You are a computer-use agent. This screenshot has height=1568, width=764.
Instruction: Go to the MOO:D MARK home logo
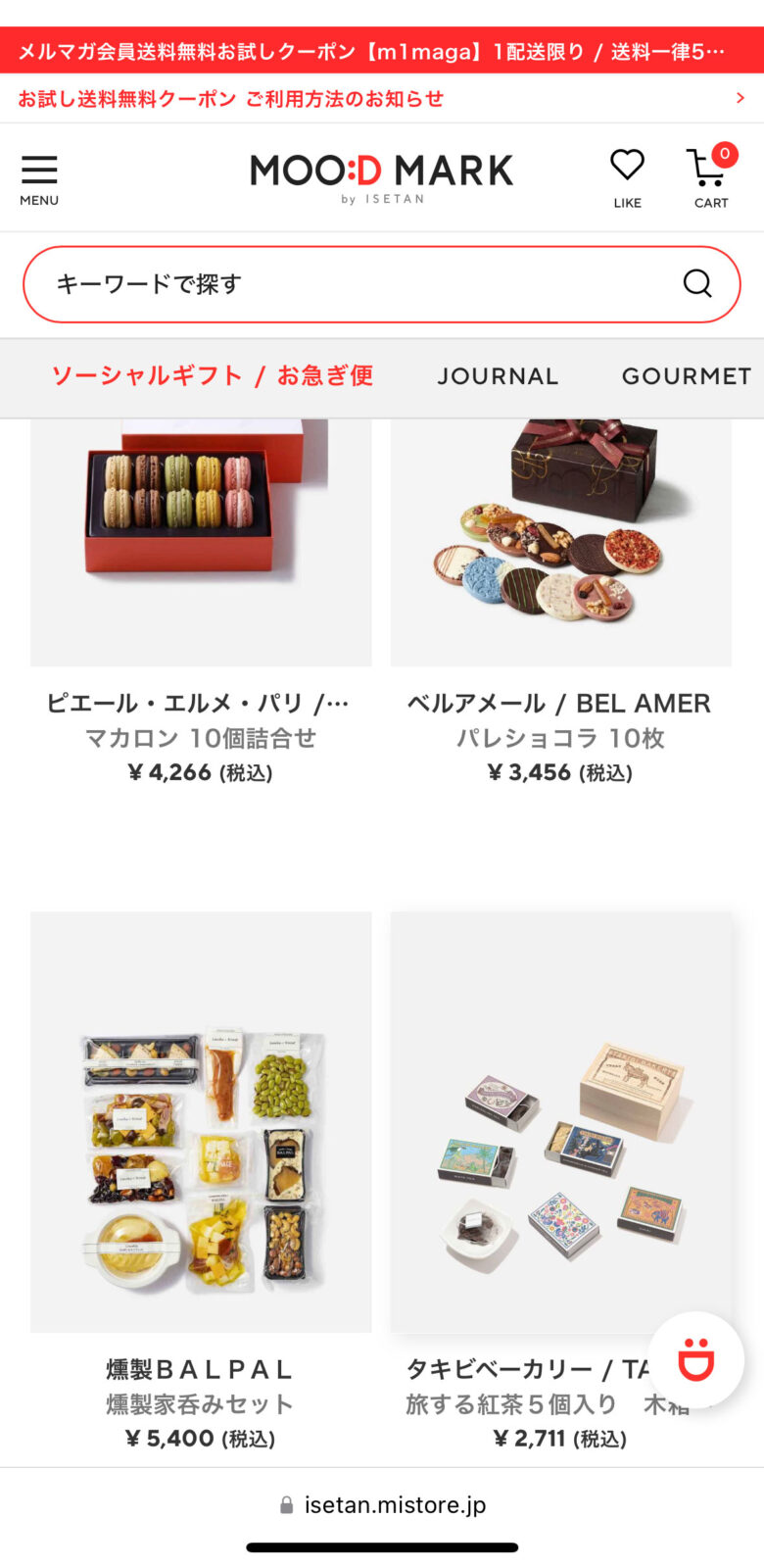click(x=382, y=176)
